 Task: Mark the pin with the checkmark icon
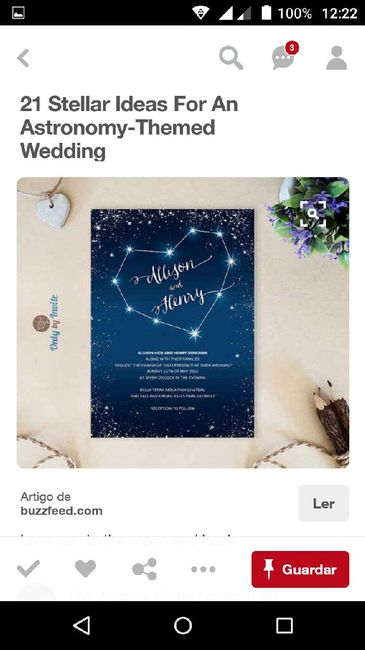point(28,568)
